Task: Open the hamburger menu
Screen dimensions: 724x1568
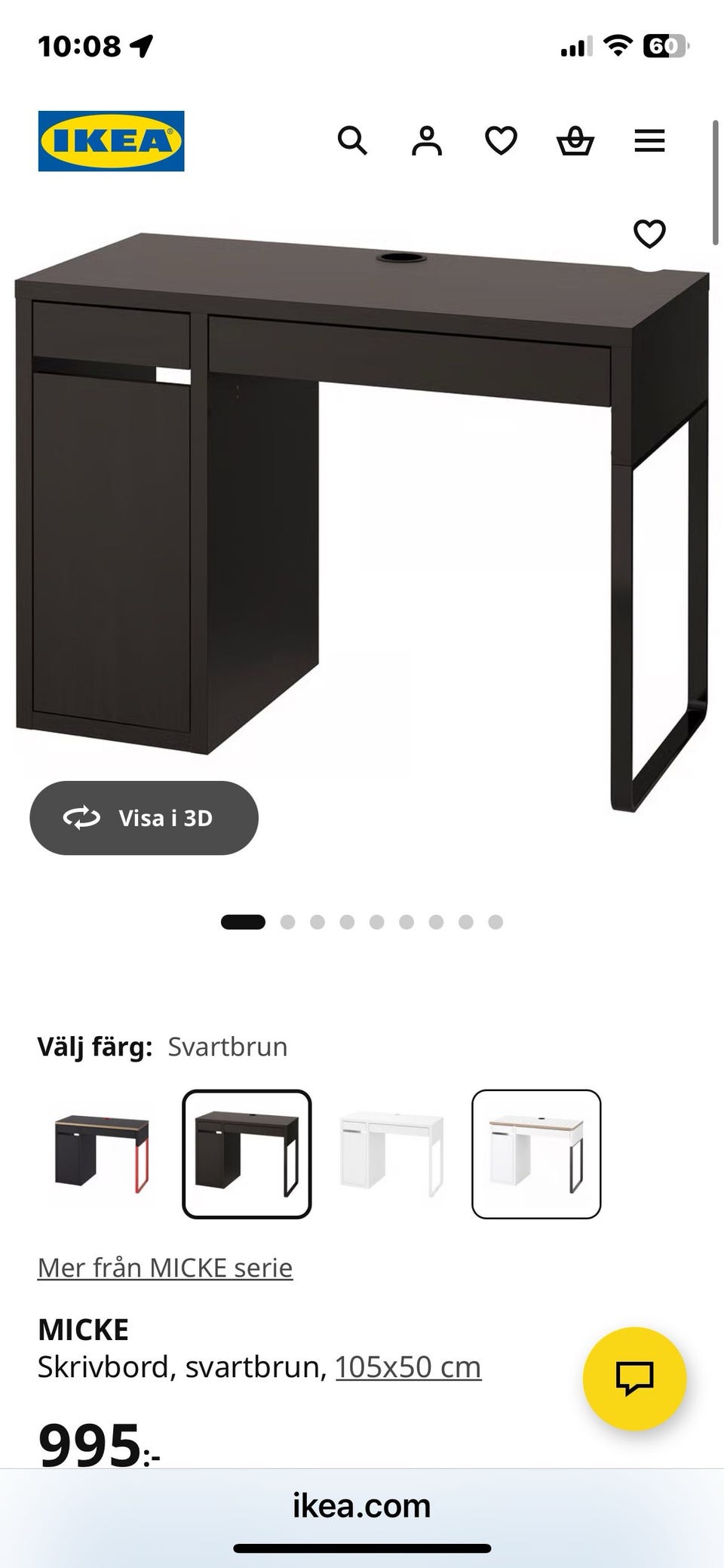Action: click(649, 141)
